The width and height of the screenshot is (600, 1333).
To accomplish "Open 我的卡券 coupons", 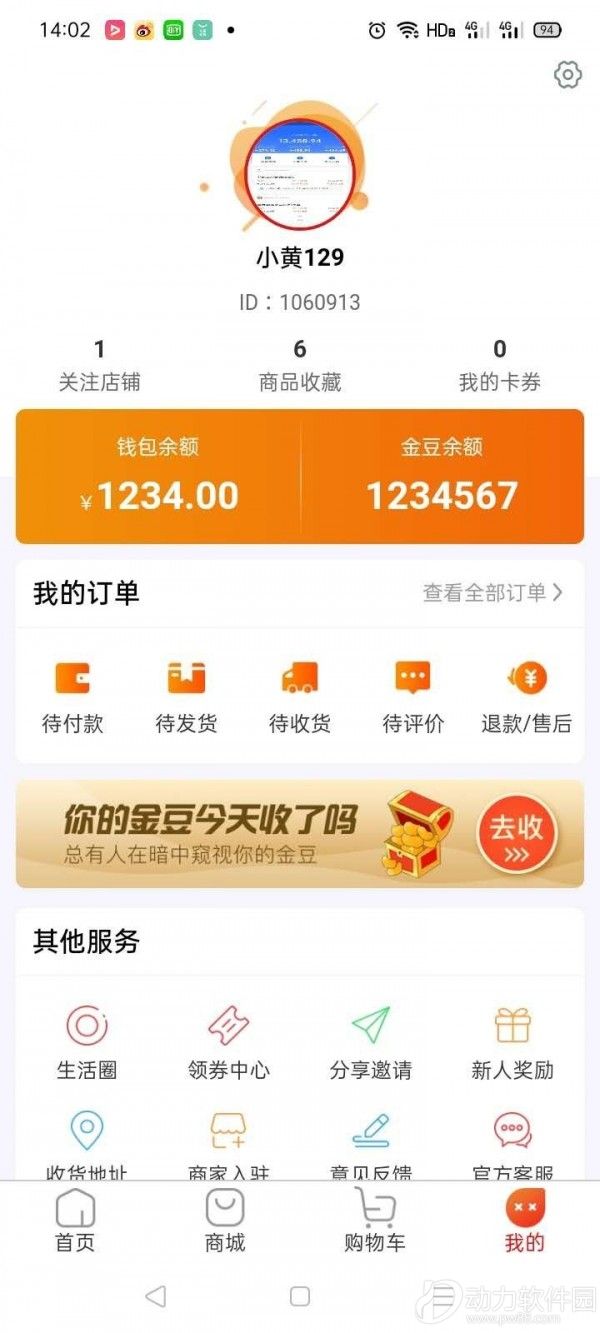I will (500, 365).
